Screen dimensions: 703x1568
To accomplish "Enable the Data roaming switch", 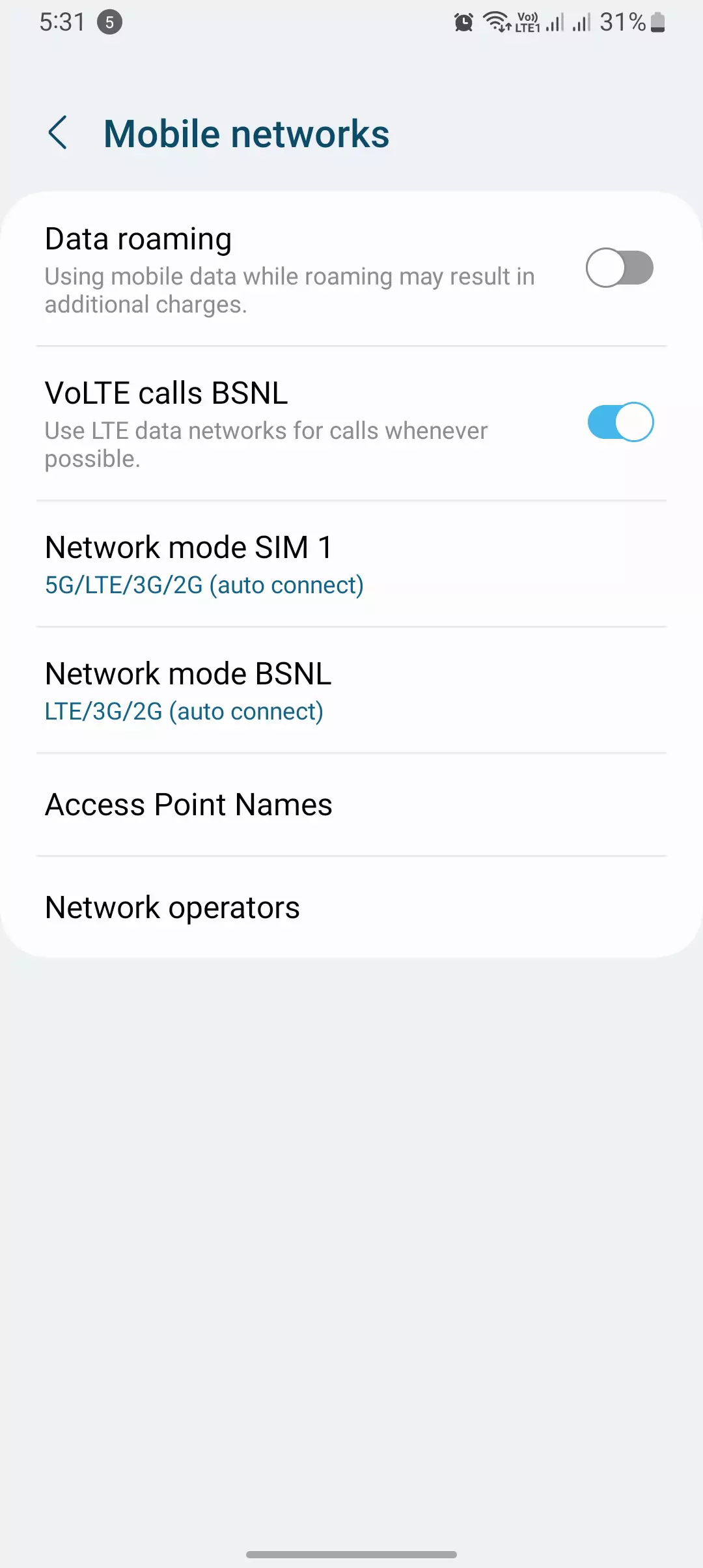I will [x=620, y=268].
